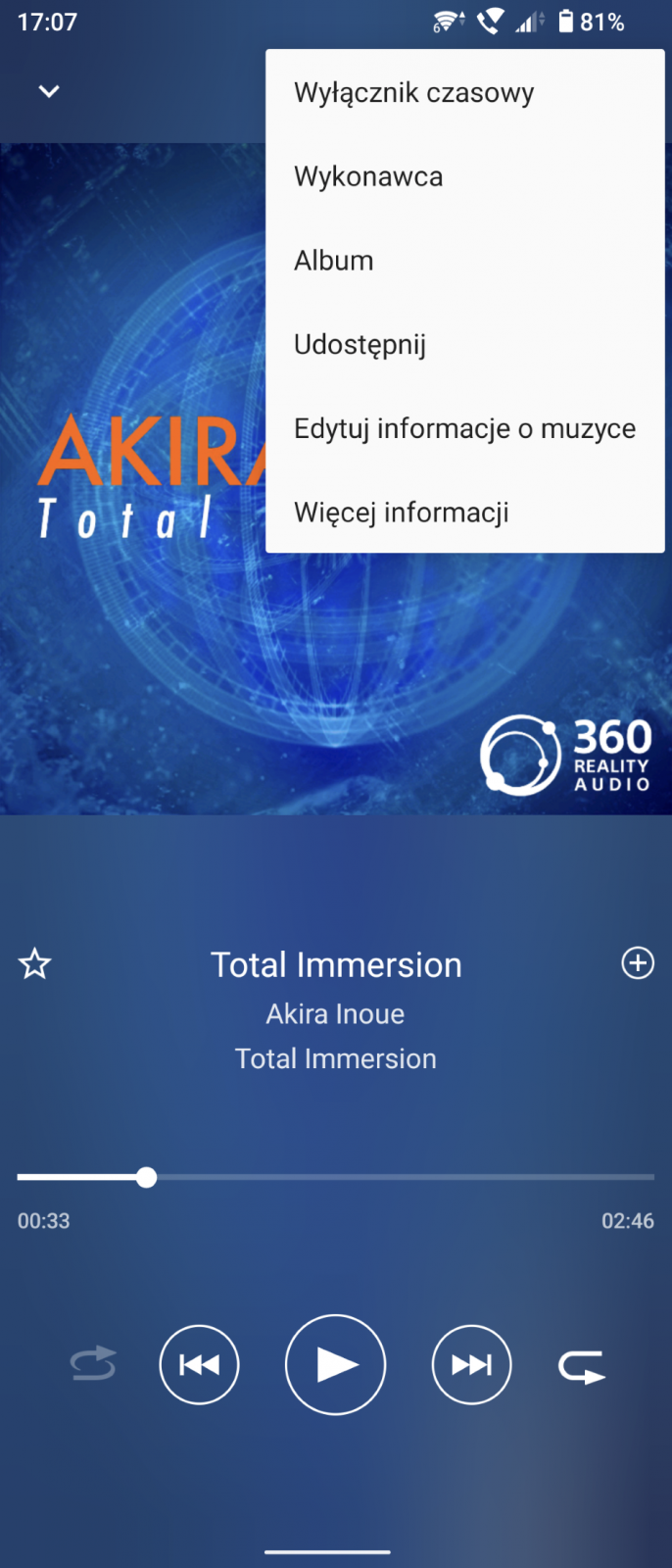Choose Udostępnij to share the track
This screenshot has width=672, height=1568.
(x=360, y=345)
